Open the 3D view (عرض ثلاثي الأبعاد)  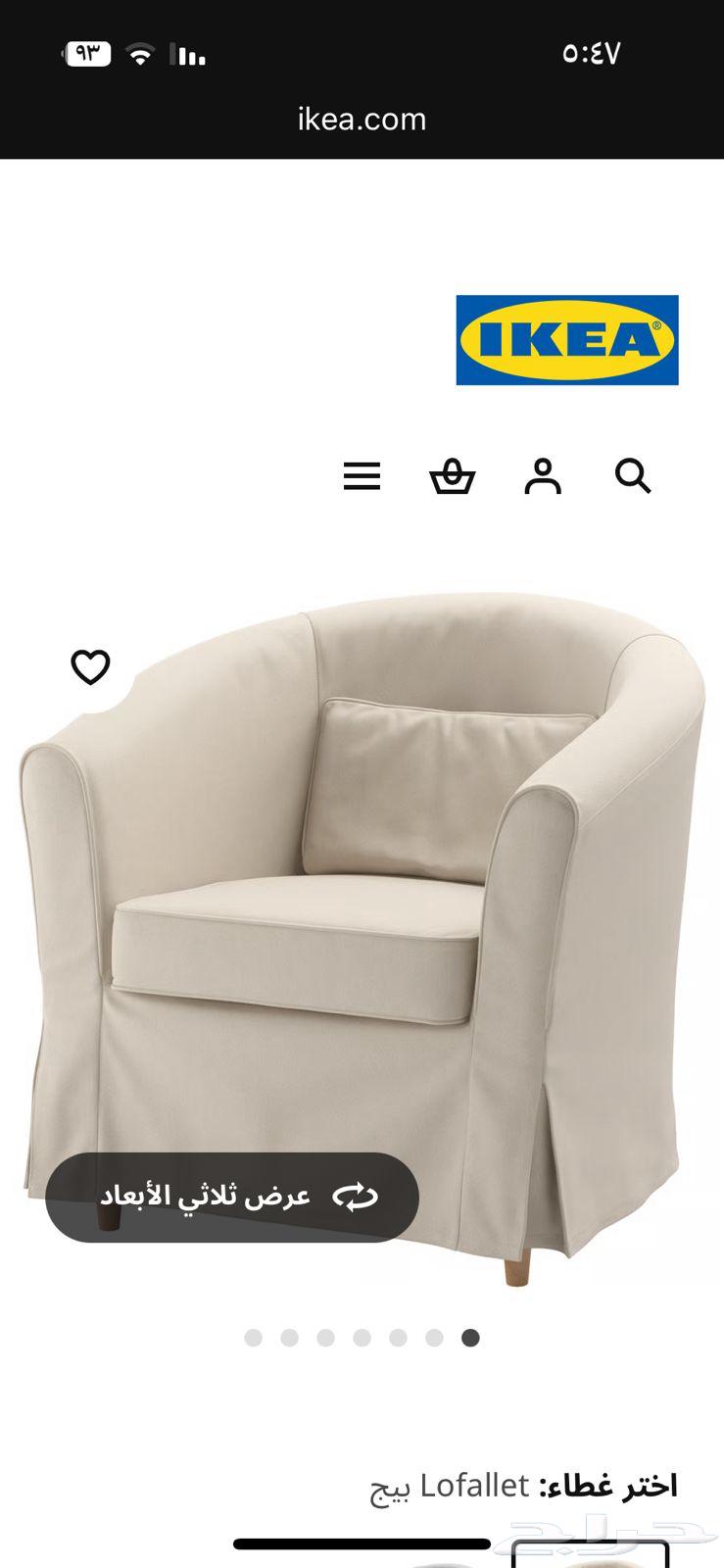pyautogui.click(x=232, y=1197)
